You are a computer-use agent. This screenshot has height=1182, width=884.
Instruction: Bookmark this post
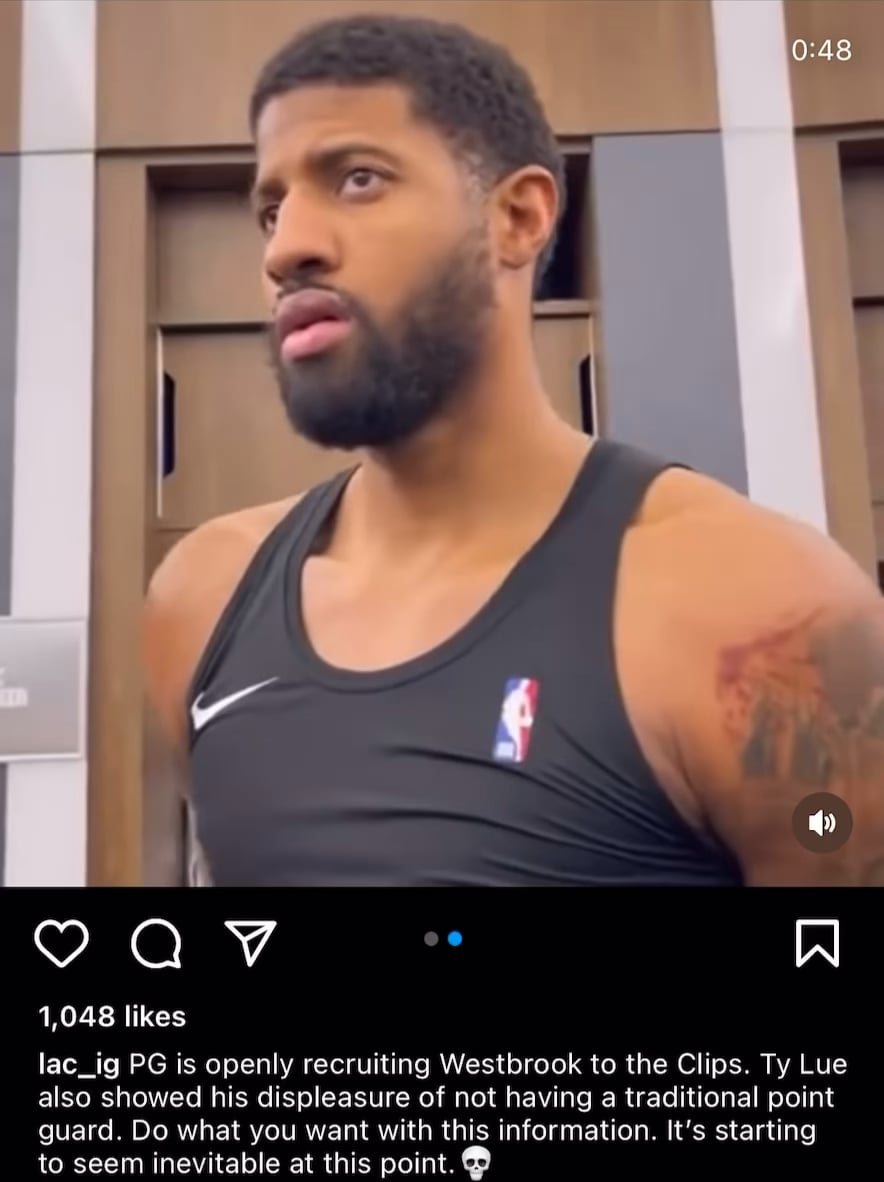[x=817, y=943]
